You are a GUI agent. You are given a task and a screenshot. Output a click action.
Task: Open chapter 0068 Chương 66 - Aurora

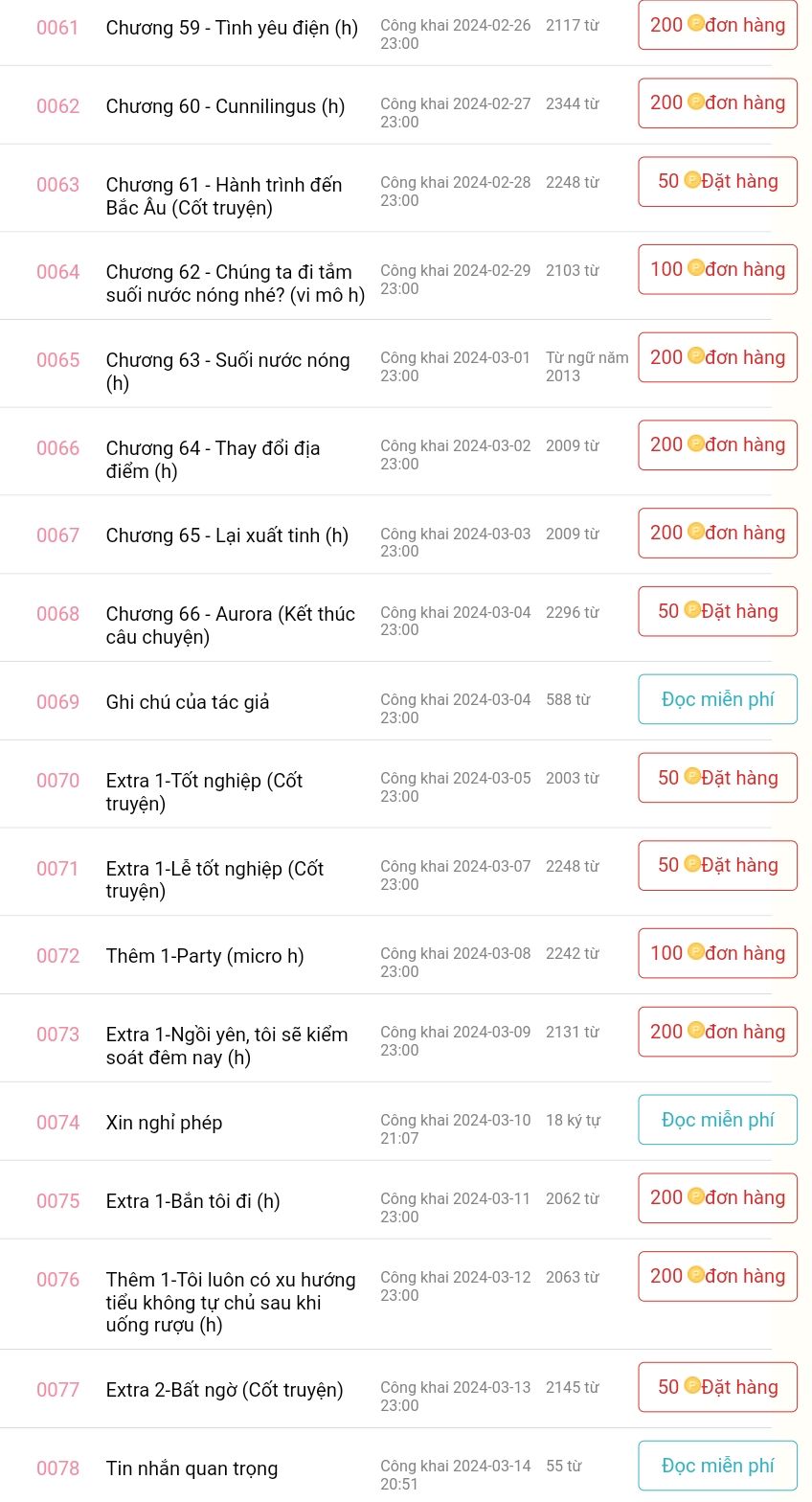pos(231,626)
